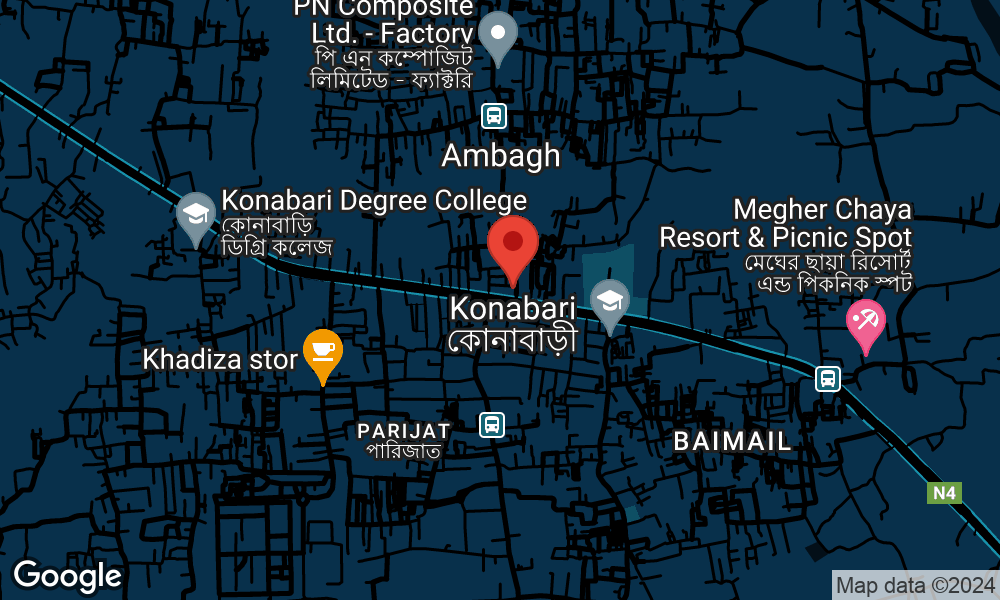Image resolution: width=1000 pixels, height=600 pixels.
Task: Tap the bus stop below Megher Chaya Resort
Action: tap(827, 379)
